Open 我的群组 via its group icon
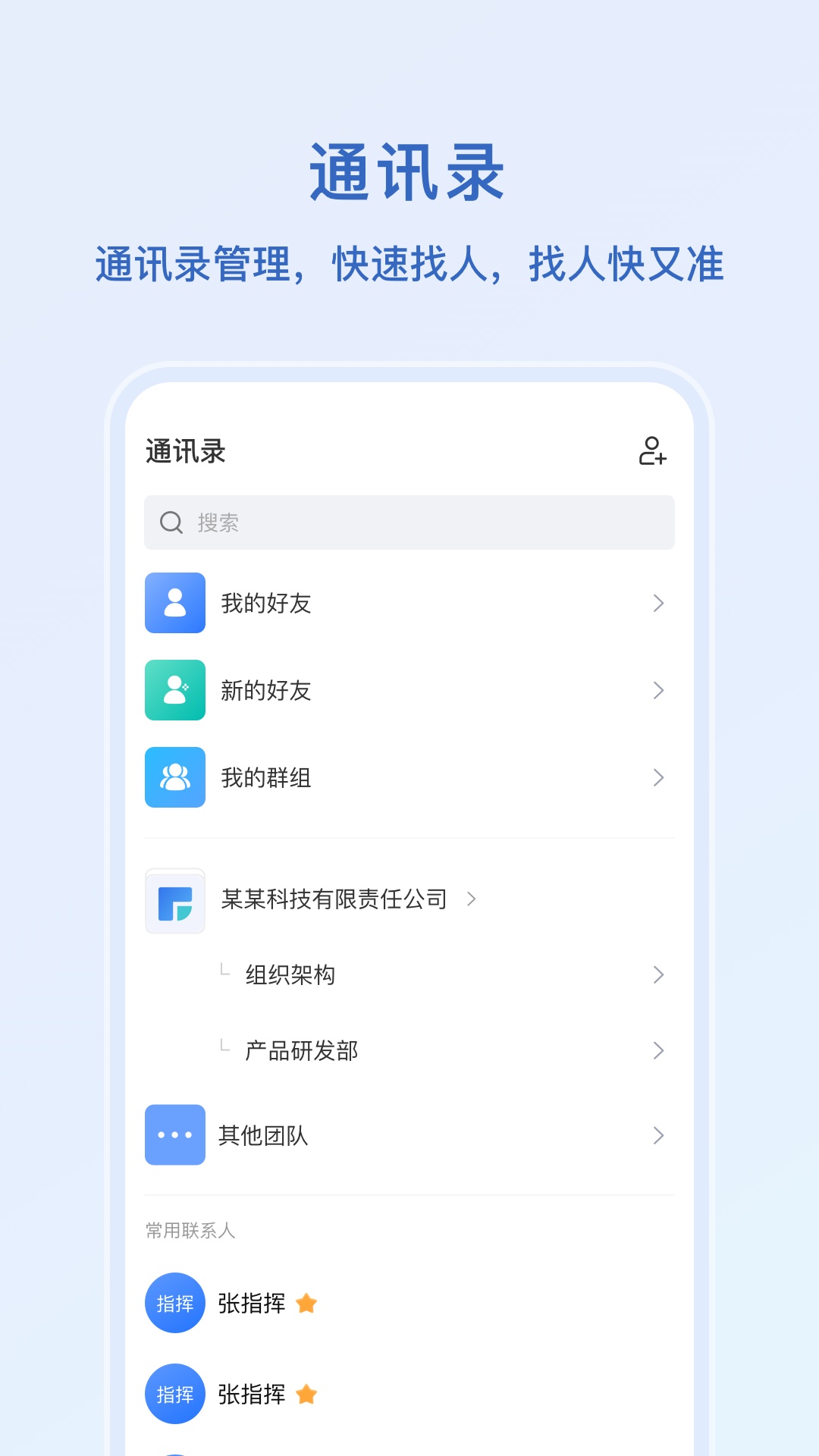The height and width of the screenshot is (1456, 819). tap(175, 777)
